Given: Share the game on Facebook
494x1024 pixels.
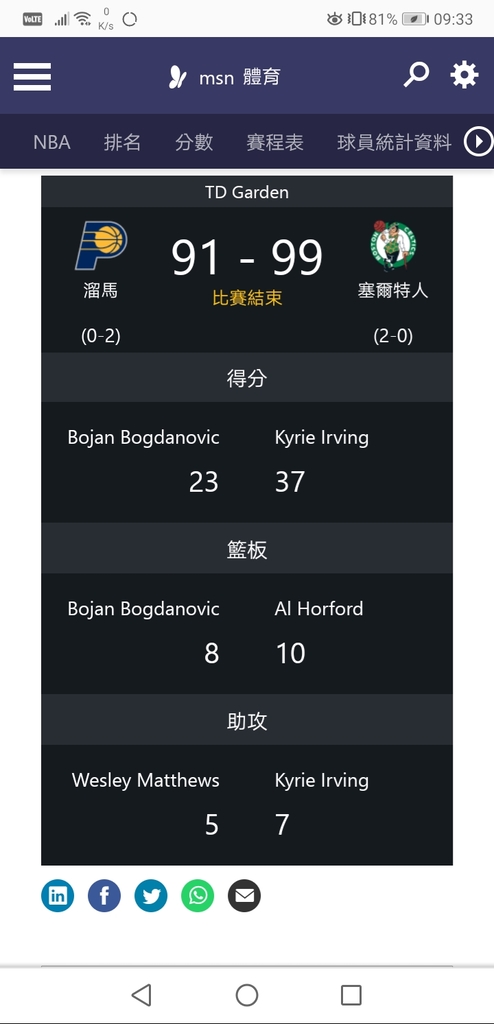Looking at the screenshot, I should (105, 895).
